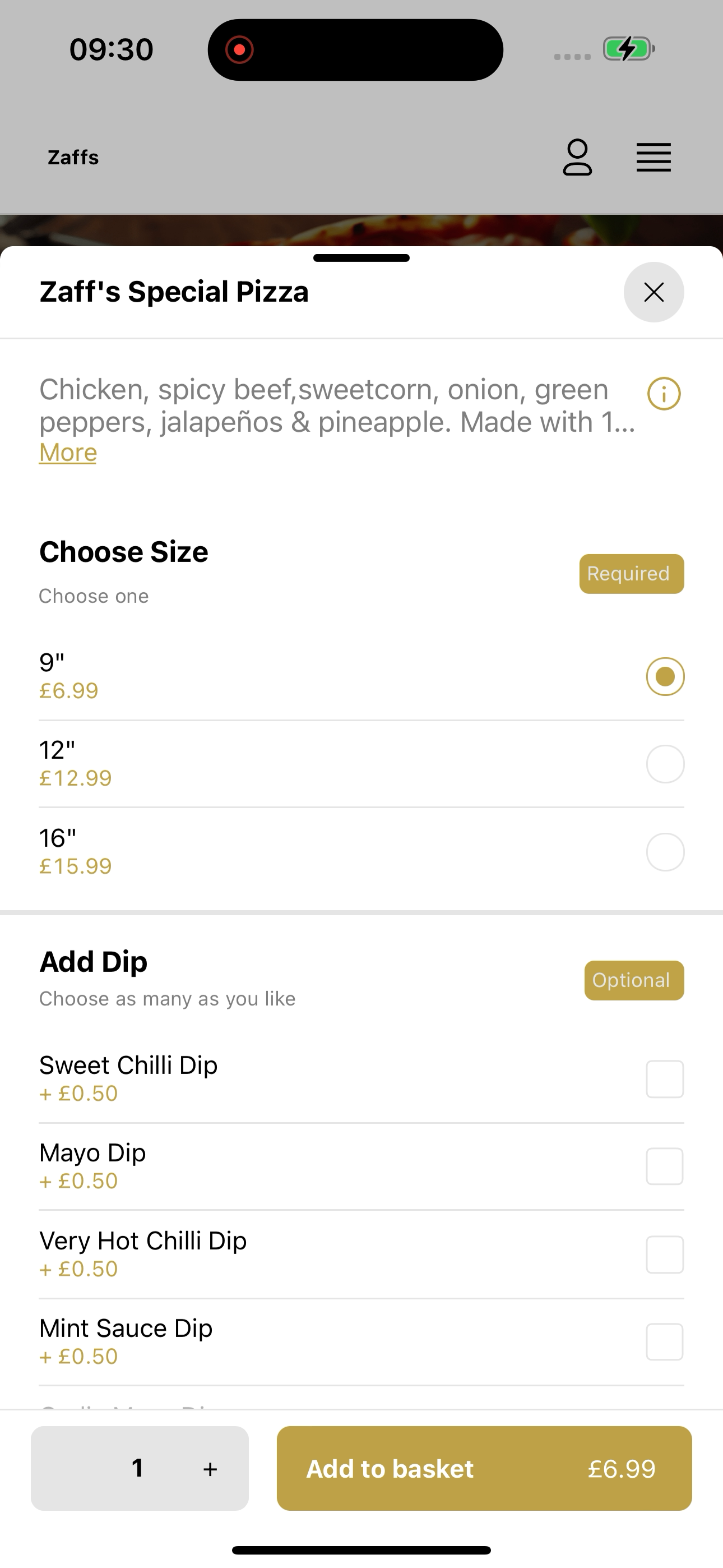This screenshot has height=1568, width=723.
Task: Tap Add to basket for £6.99
Action: [x=484, y=1468]
